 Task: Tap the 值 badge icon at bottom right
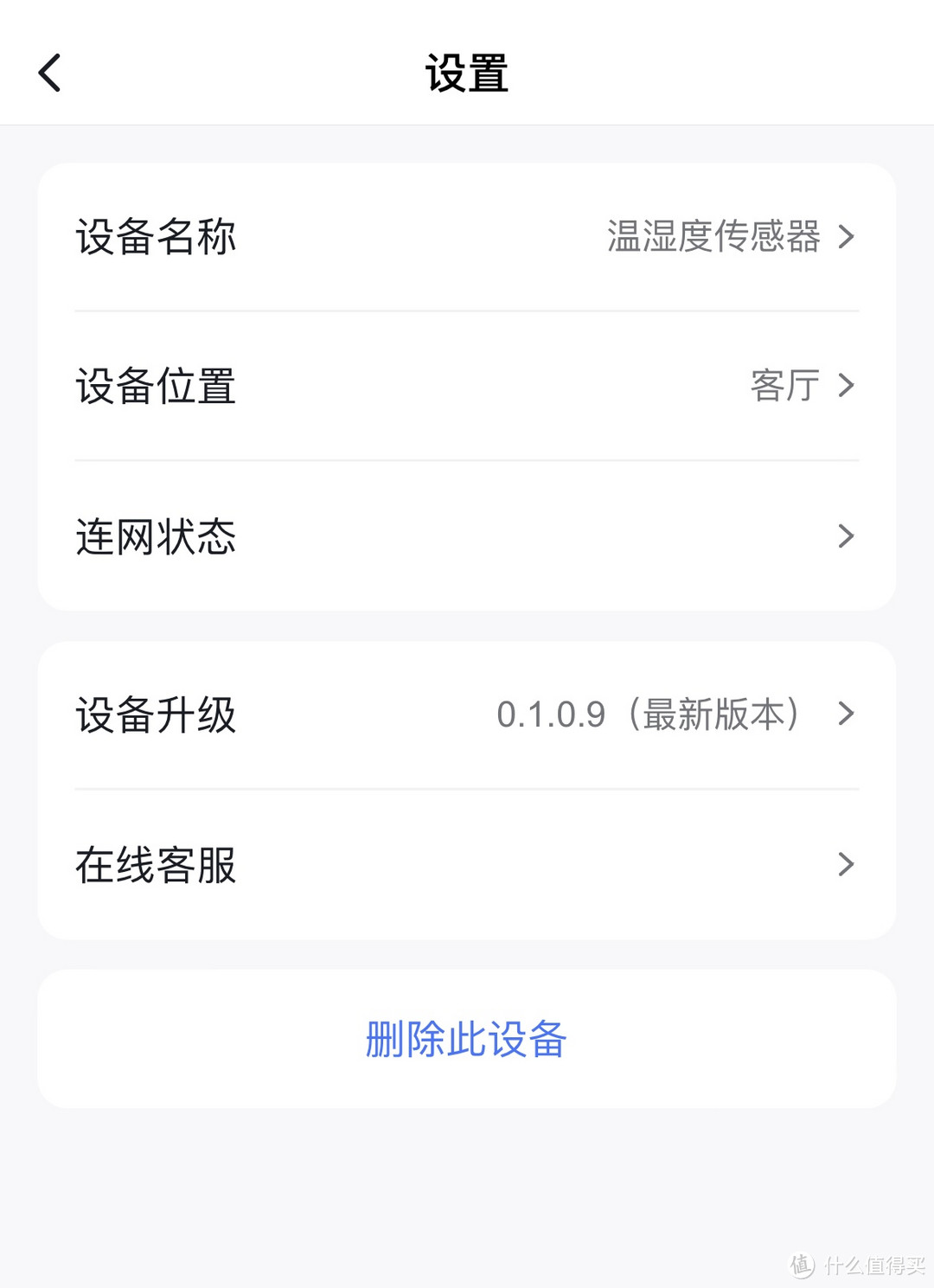[803, 1265]
